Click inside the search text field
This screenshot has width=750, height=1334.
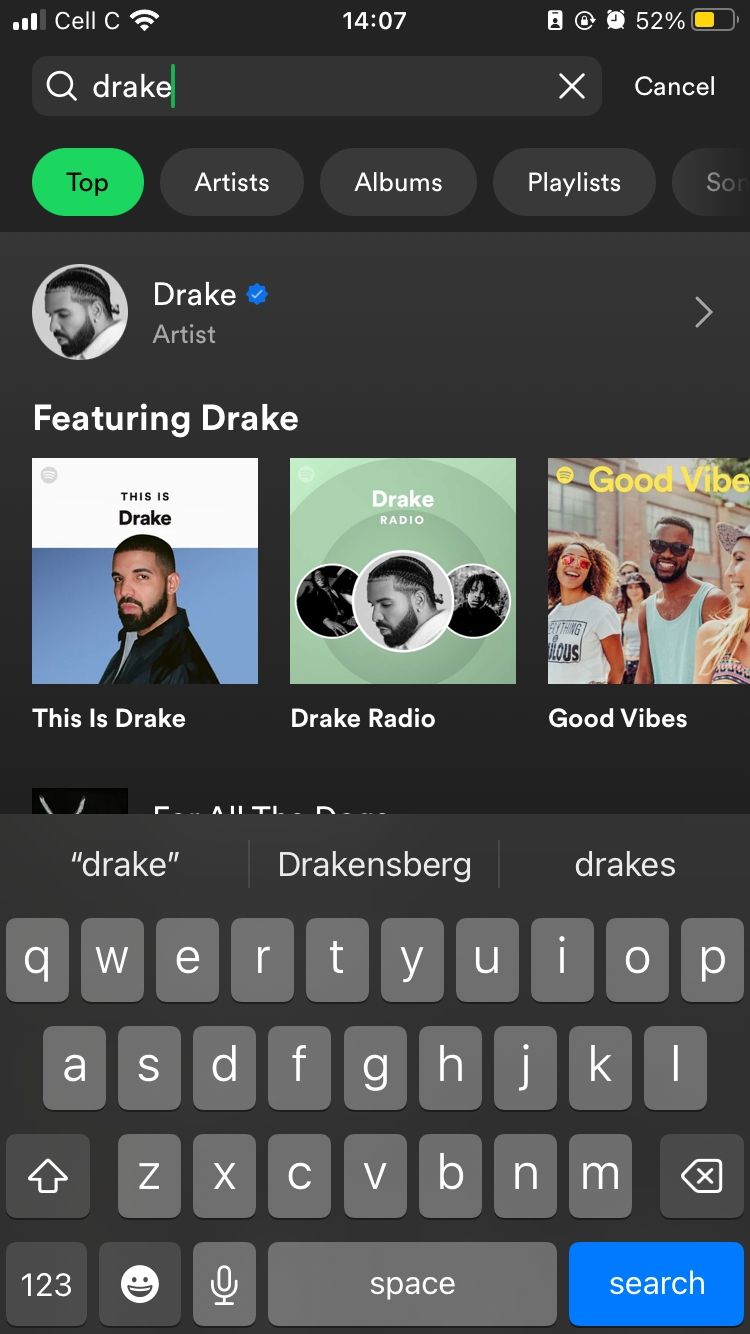tap(300, 86)
